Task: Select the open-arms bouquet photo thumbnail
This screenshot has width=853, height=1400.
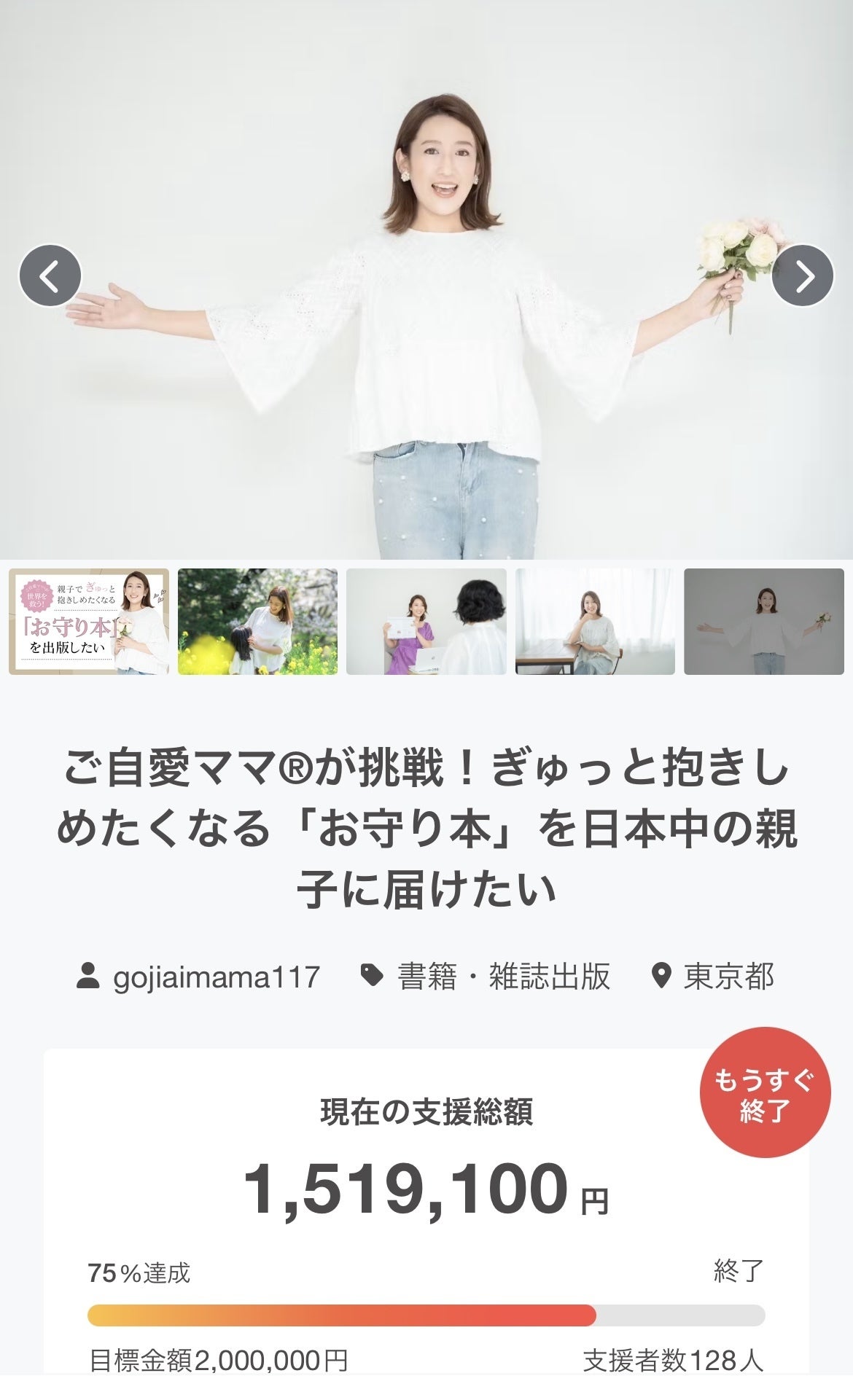Action: (763, 622)
